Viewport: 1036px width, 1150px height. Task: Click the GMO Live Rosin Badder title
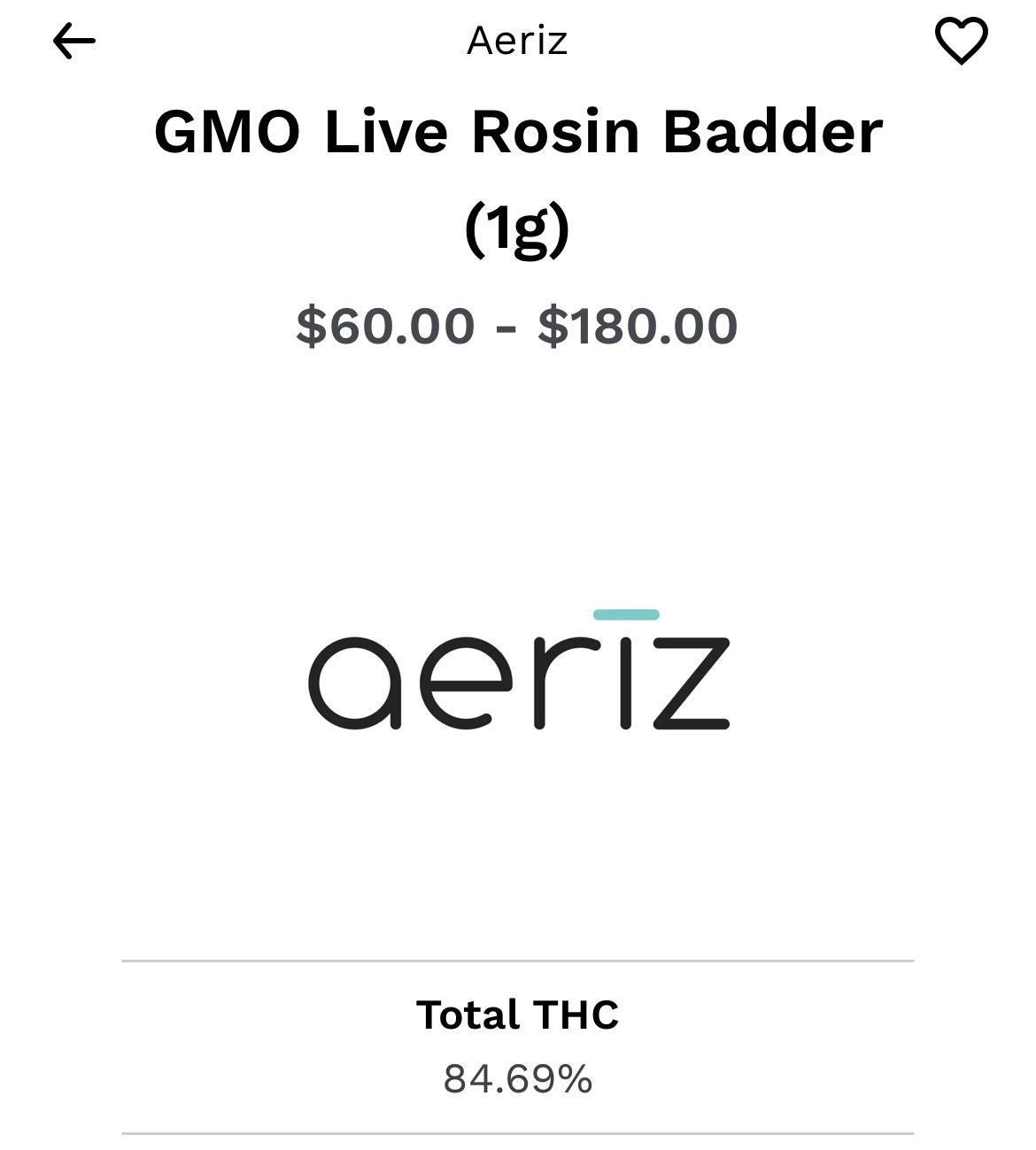pos(518,131)
